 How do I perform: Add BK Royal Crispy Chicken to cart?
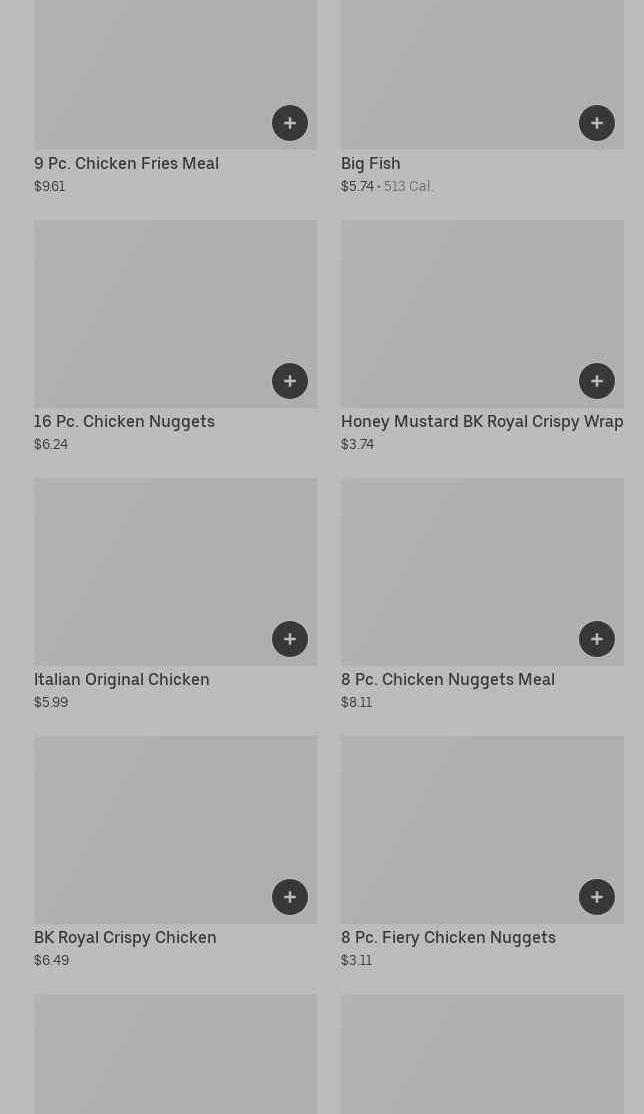click(x=290, y=897)
